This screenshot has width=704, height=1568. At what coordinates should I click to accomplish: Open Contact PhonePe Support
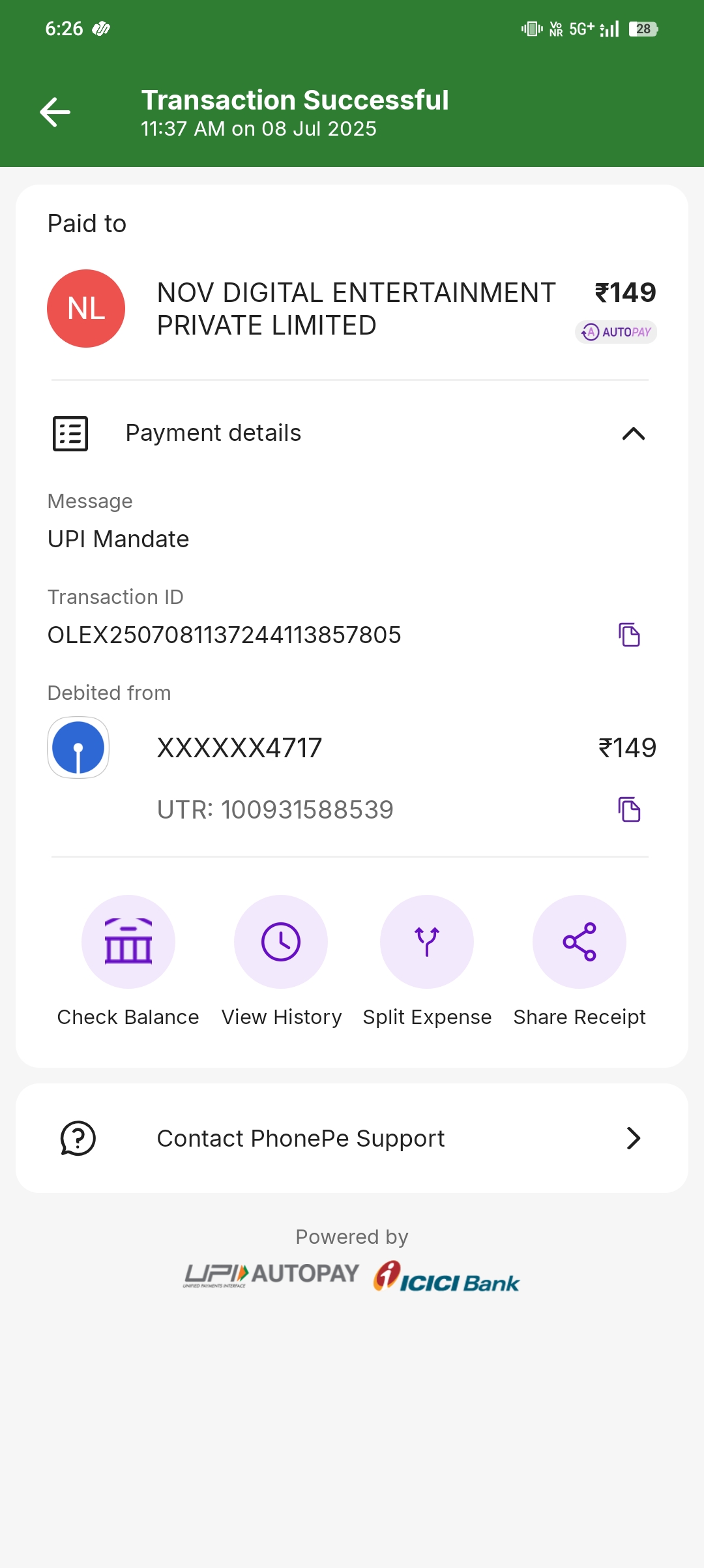352,1138
